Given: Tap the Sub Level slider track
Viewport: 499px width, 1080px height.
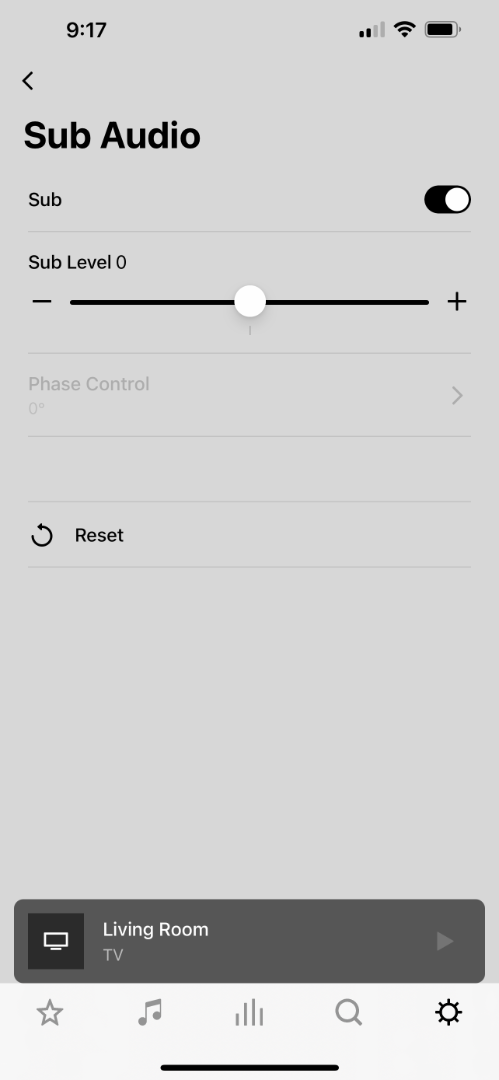Looking at the screenshot, I should [250, 302].
